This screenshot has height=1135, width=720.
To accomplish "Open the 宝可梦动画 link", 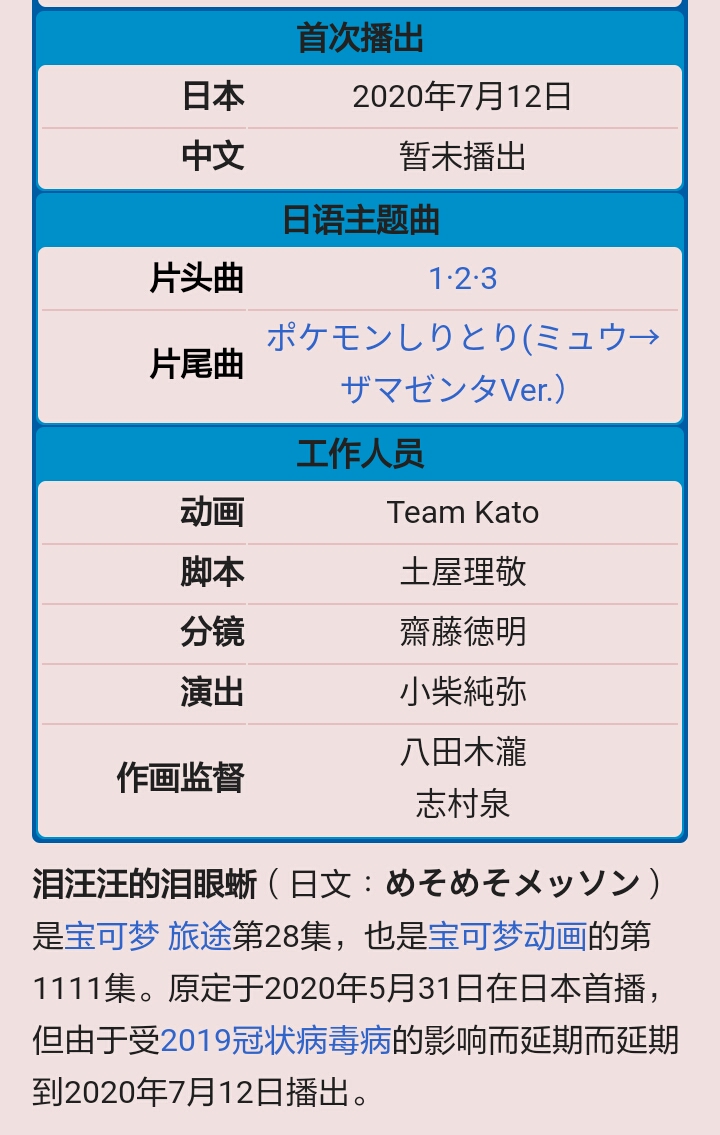I will coord(507,936).
